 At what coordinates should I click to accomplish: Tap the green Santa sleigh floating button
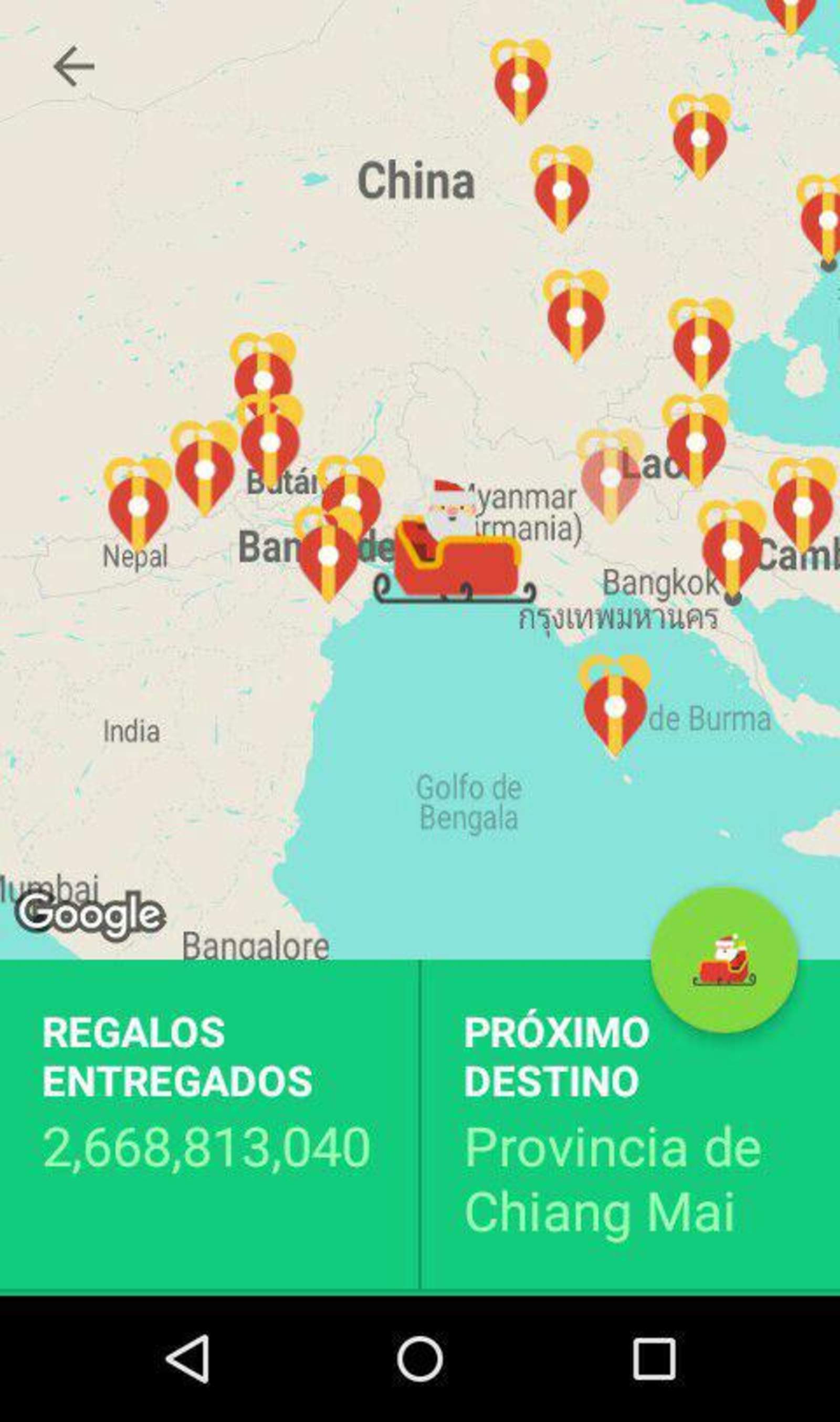(724, 960)
